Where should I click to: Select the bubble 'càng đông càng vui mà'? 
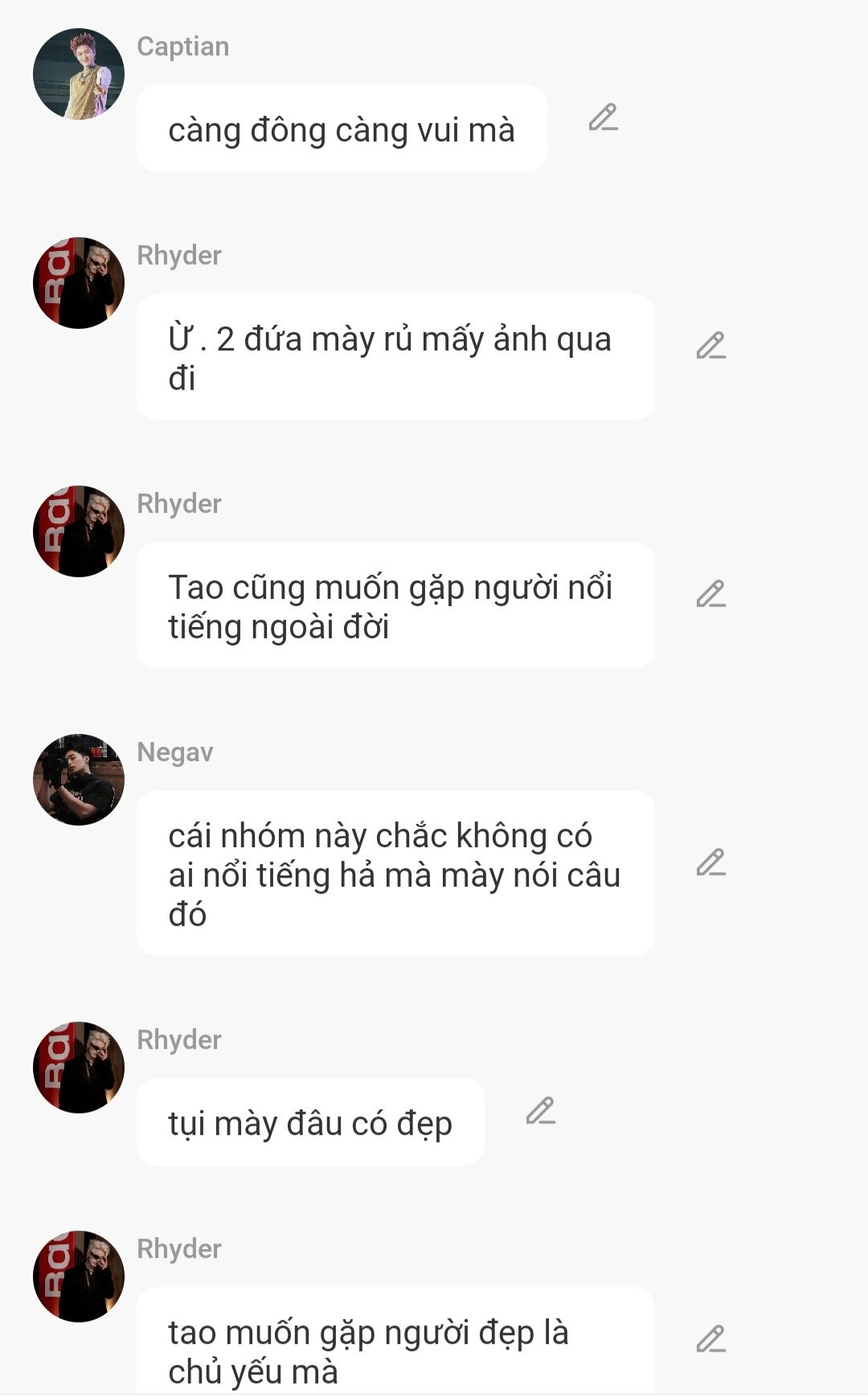coord(342,129)
